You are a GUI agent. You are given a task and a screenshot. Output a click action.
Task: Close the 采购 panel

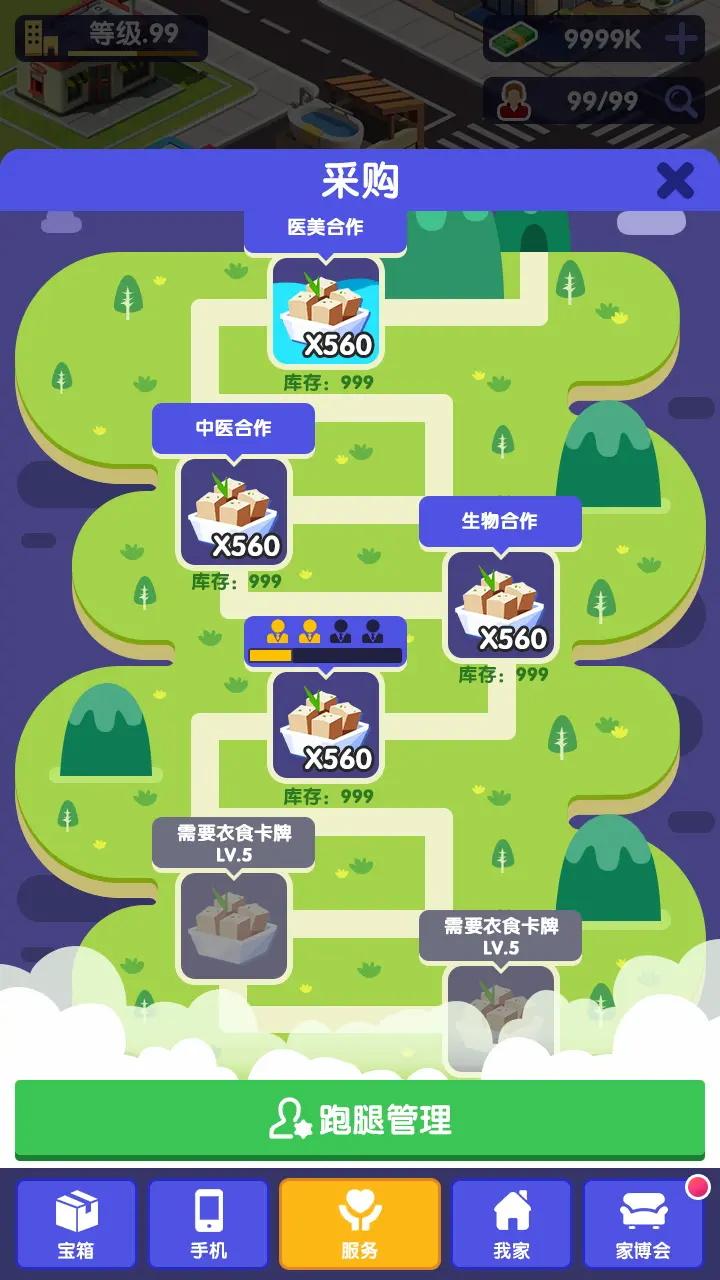(x=675, y=180)
